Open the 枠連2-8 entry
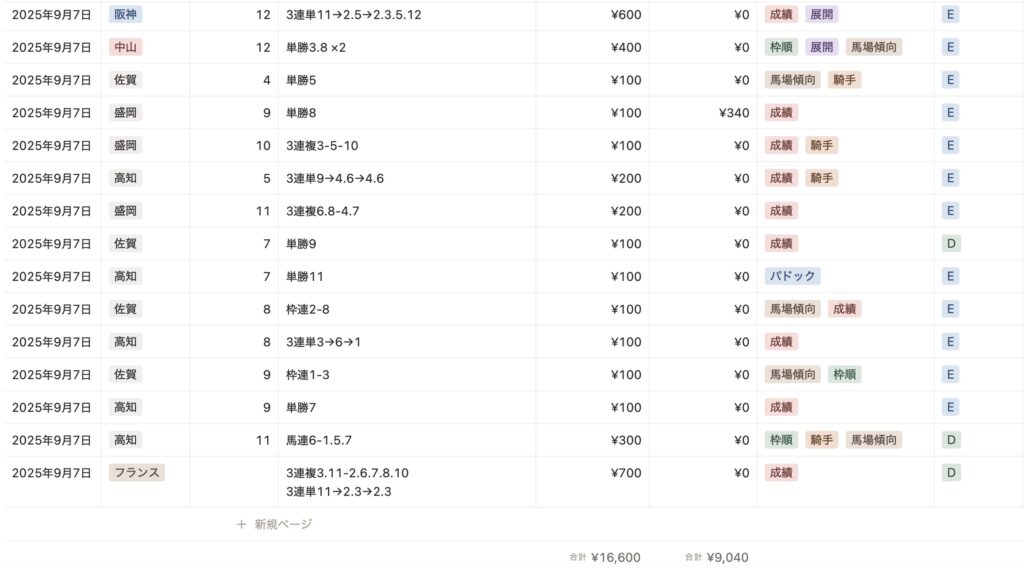The height and width of the screenshot is (568, 1024). (308, 309)
